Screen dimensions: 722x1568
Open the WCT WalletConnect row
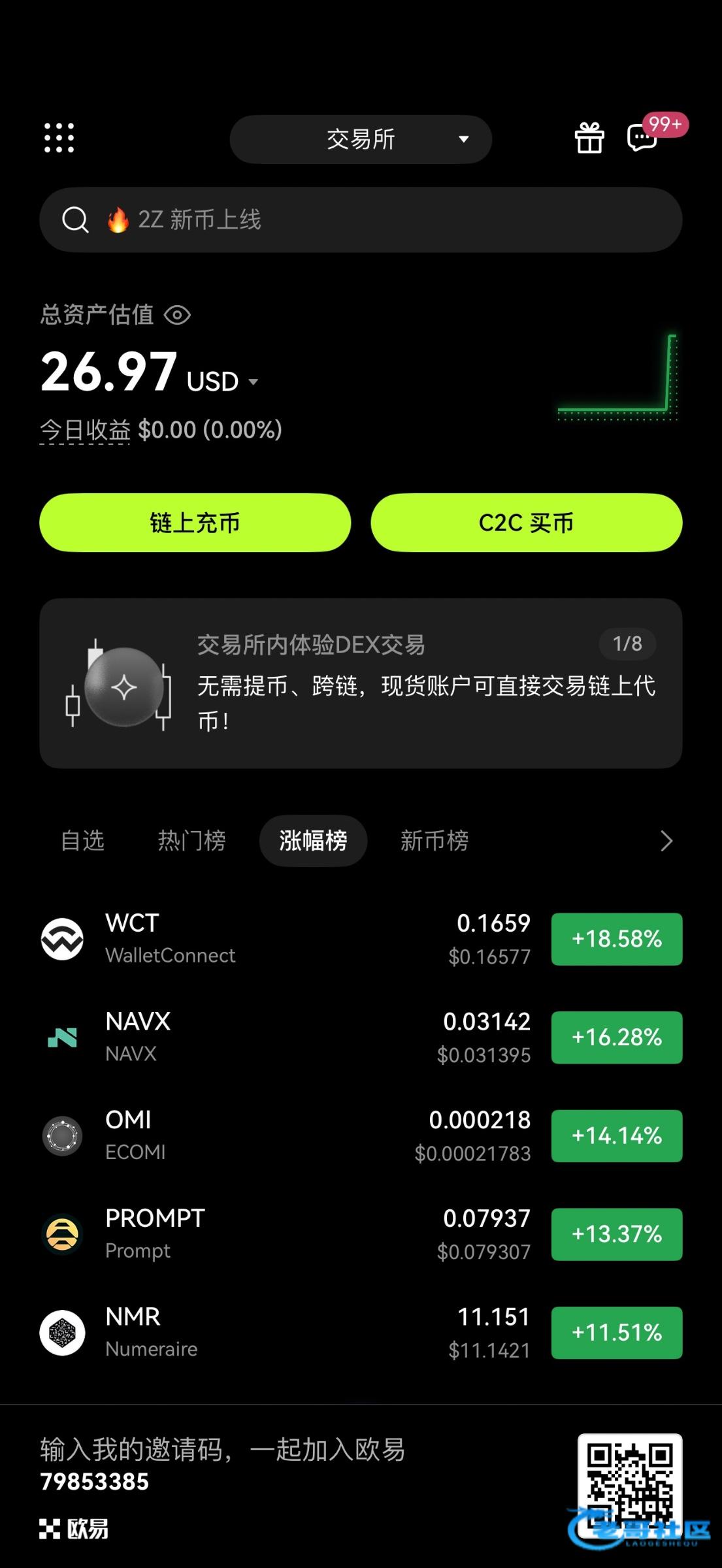click(x=261, y=939)
